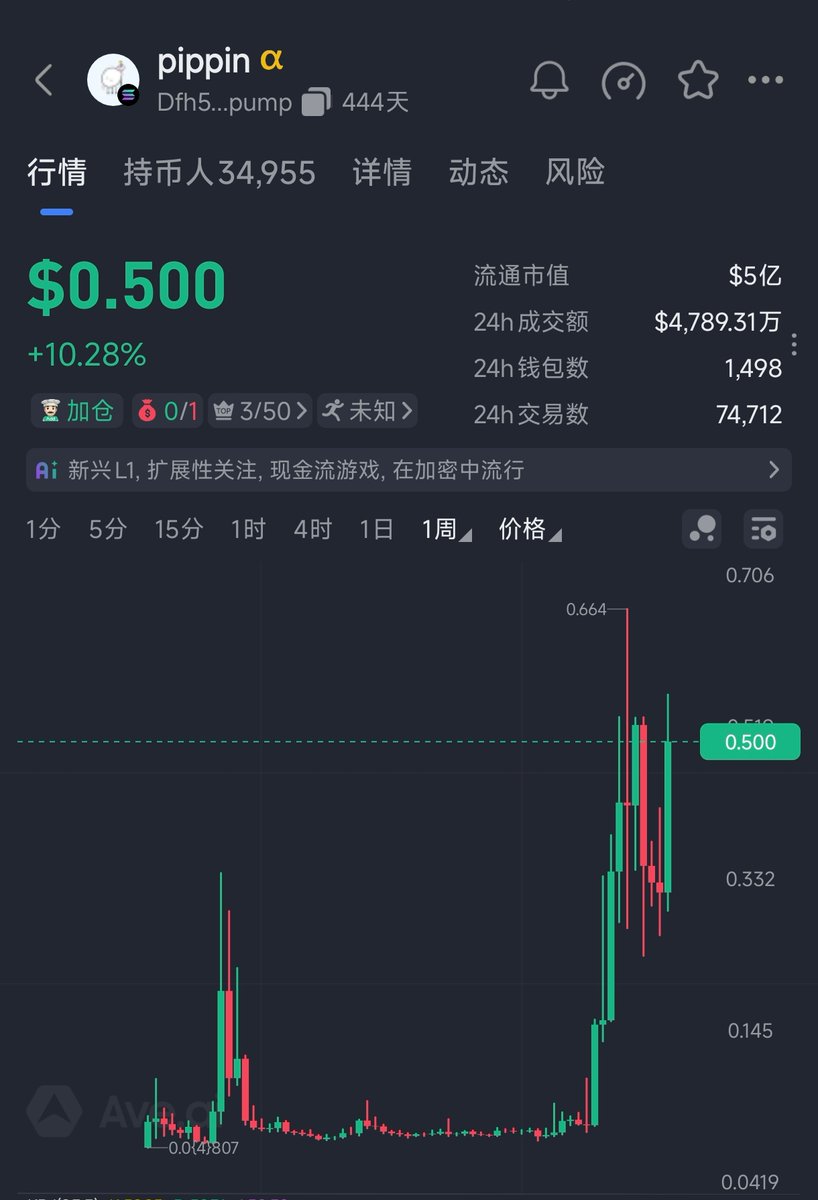This screenshot has height=1200, width=818.
Task: Expand the AI narrative summary banner
Action: coord(408,470)
